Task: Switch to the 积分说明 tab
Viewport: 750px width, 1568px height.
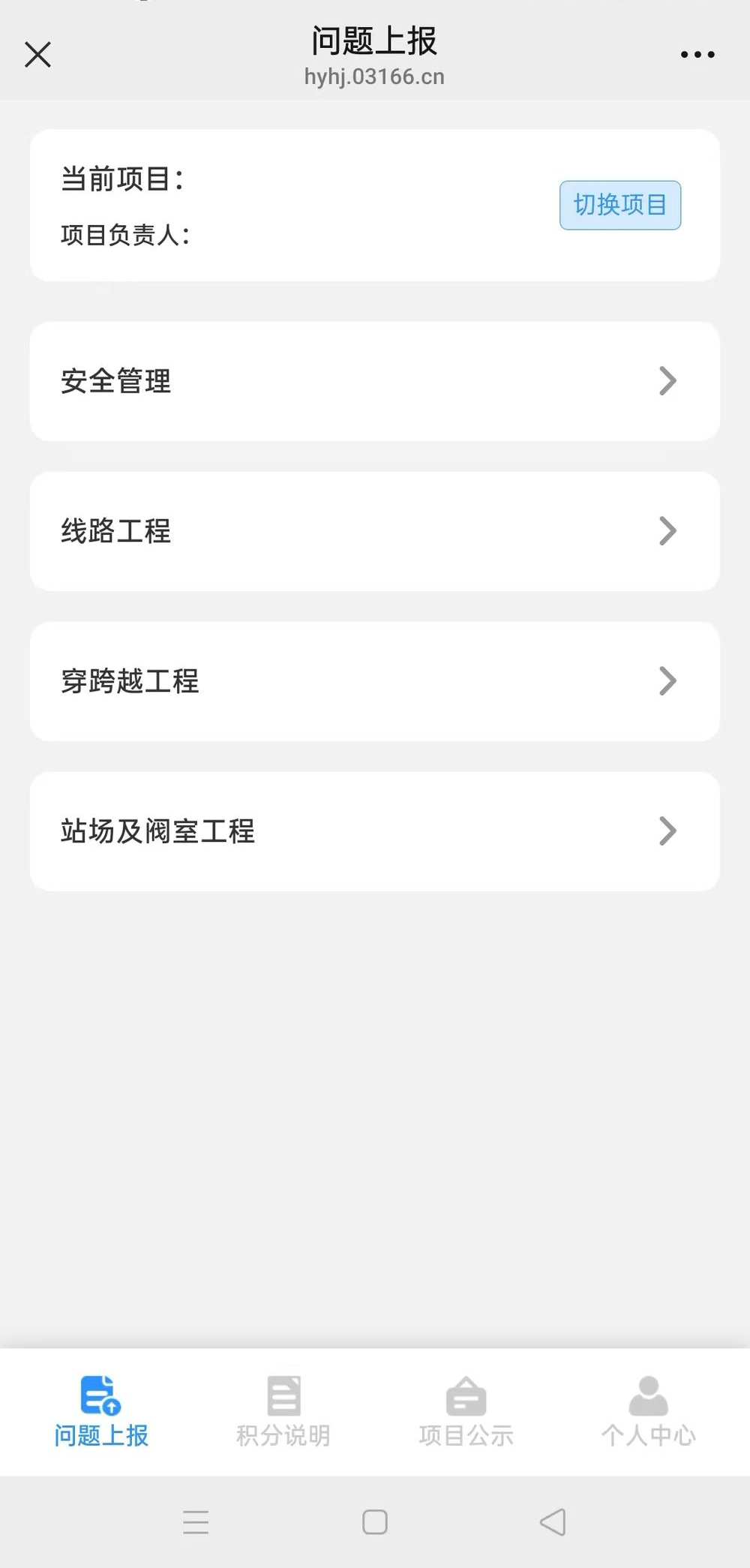Action: tap(283, 1411)
